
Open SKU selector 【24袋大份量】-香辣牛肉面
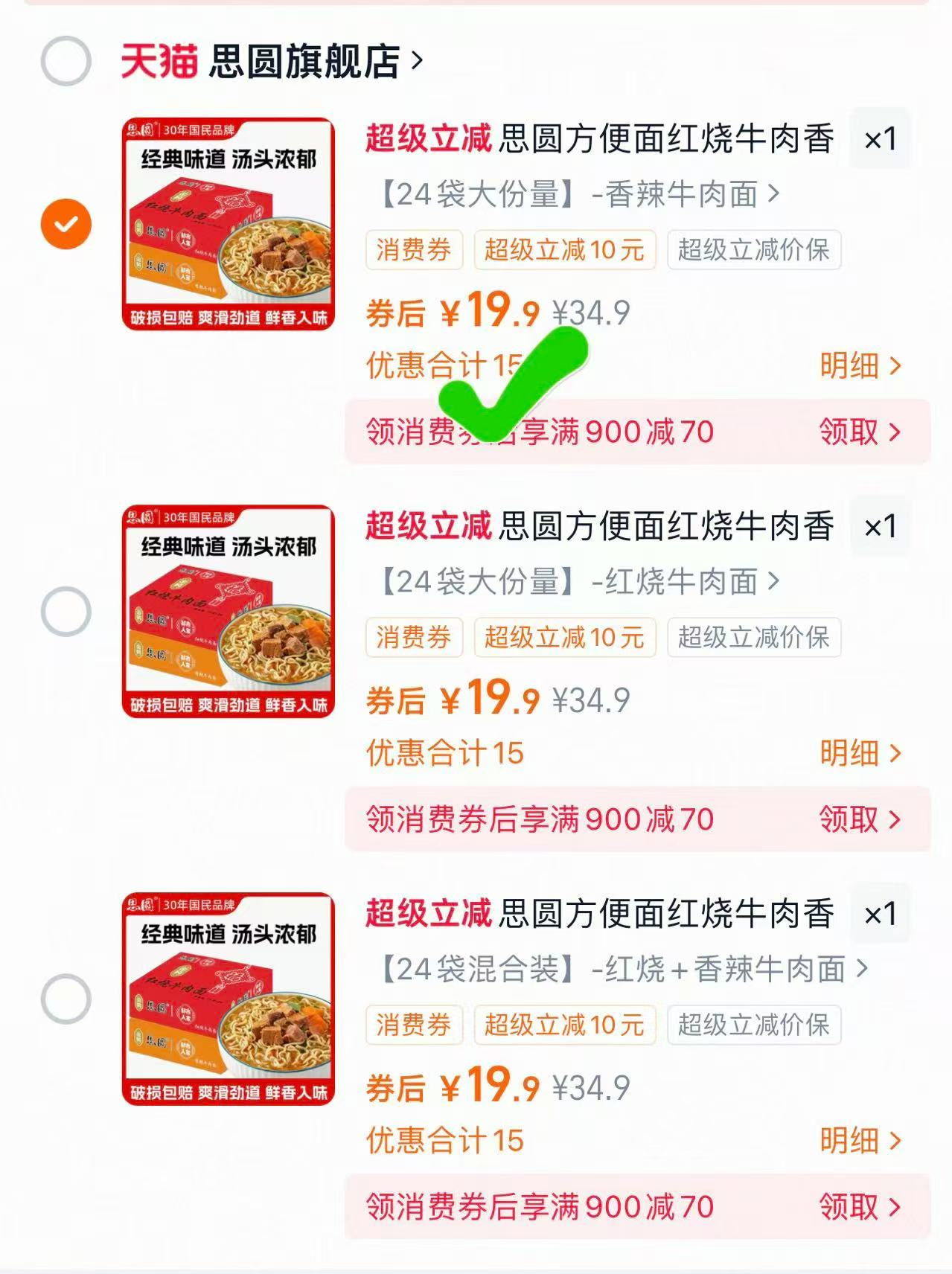tap(573, 192)
